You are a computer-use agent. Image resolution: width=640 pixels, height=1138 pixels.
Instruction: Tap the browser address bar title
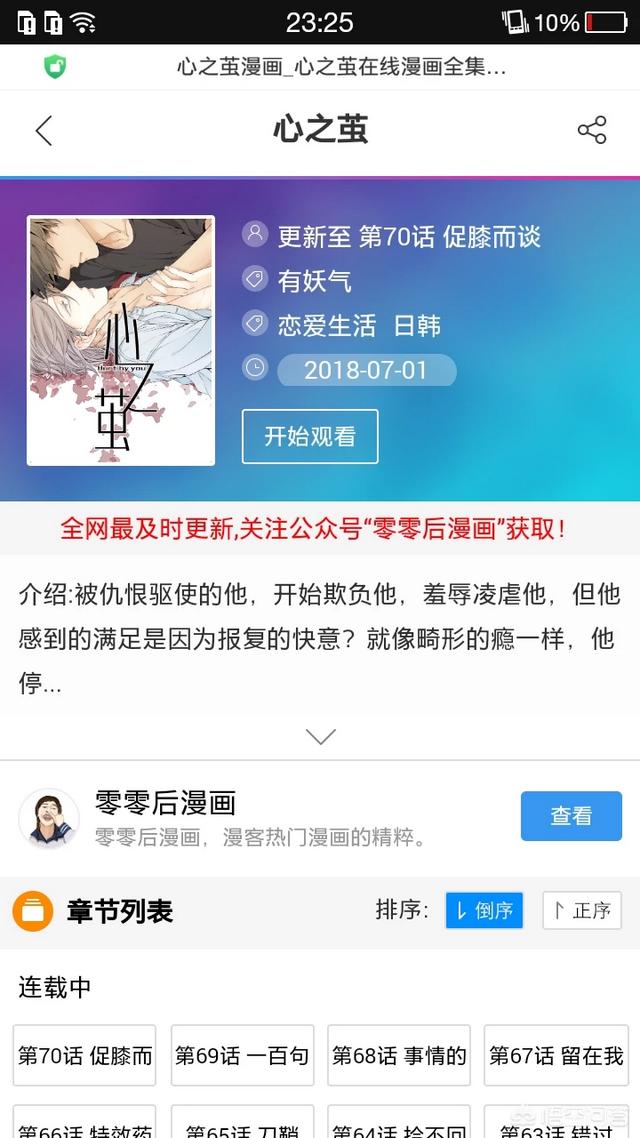(341, 67)
